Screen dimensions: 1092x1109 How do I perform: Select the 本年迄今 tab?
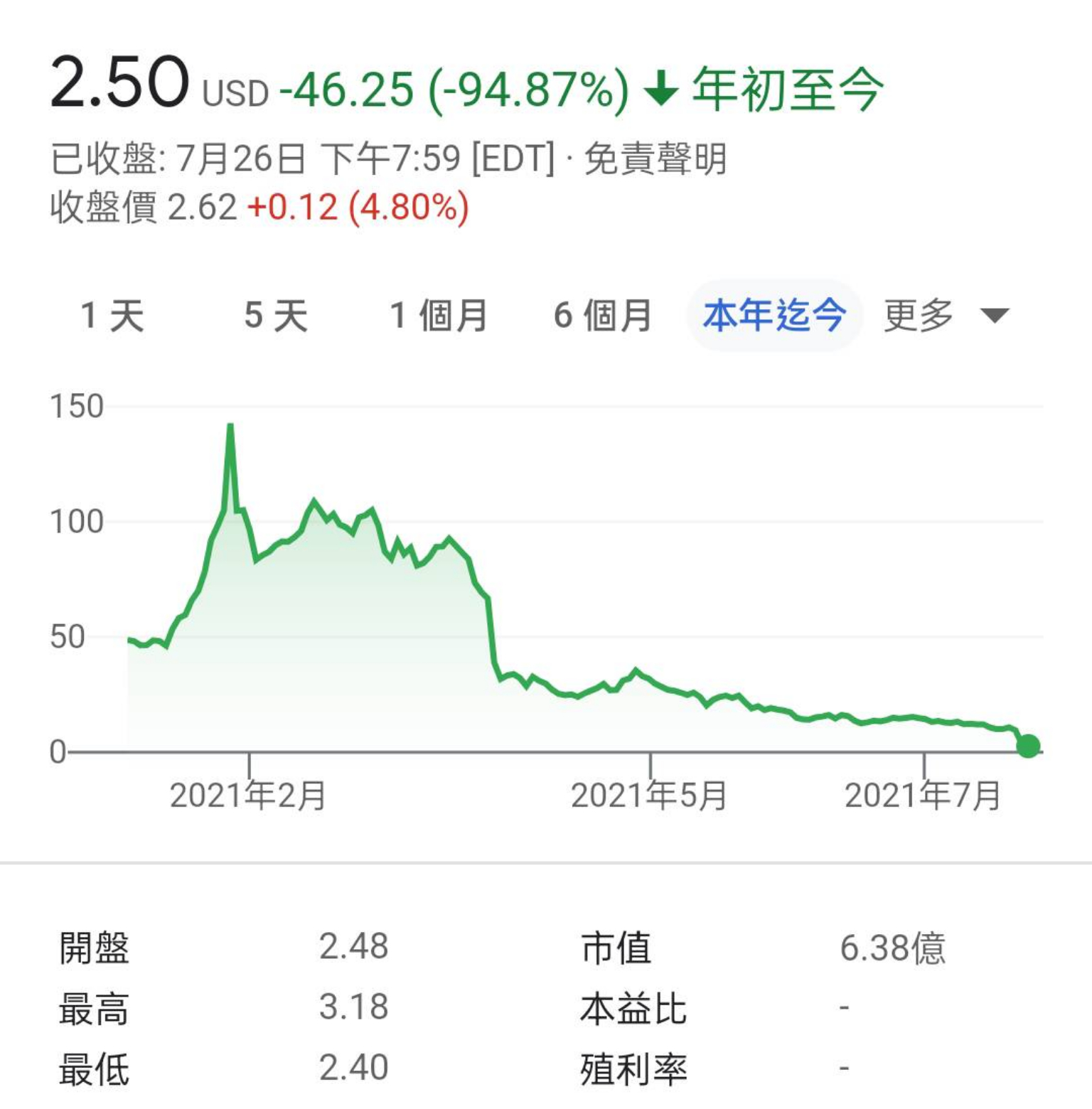(x=774, y=316)
